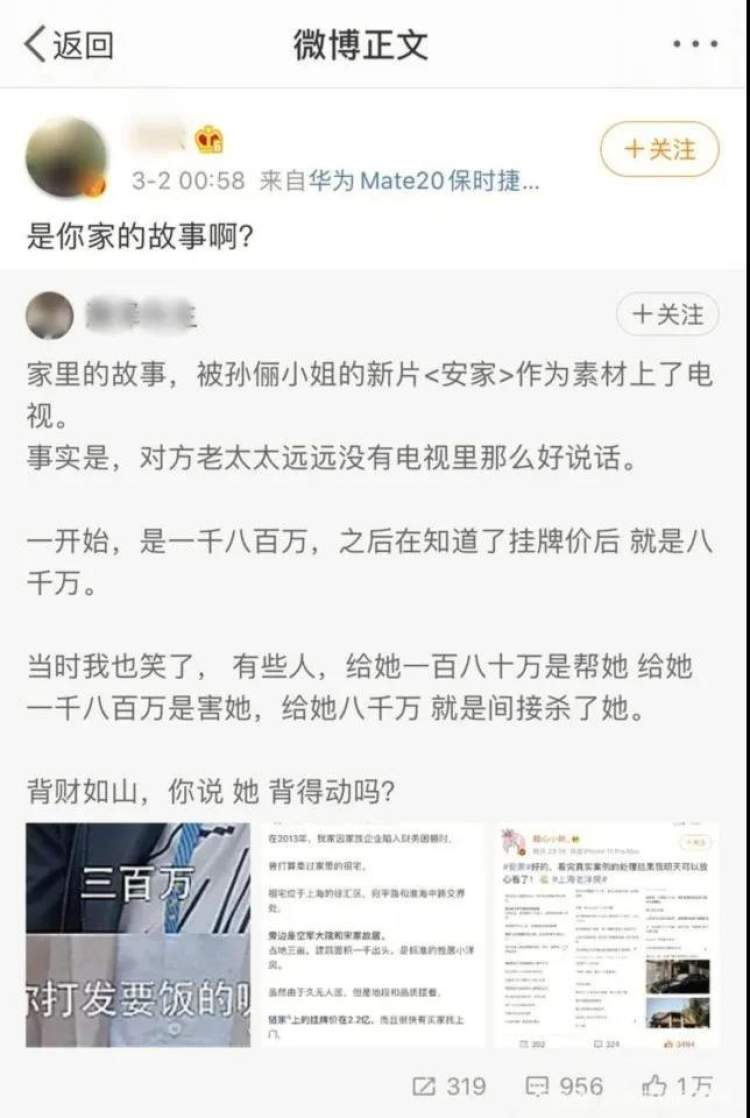Image resolution: width=750 pixels, height=1118 pixels.
Task: Open the three-dot overflow menu
Action: coord(695,45)
